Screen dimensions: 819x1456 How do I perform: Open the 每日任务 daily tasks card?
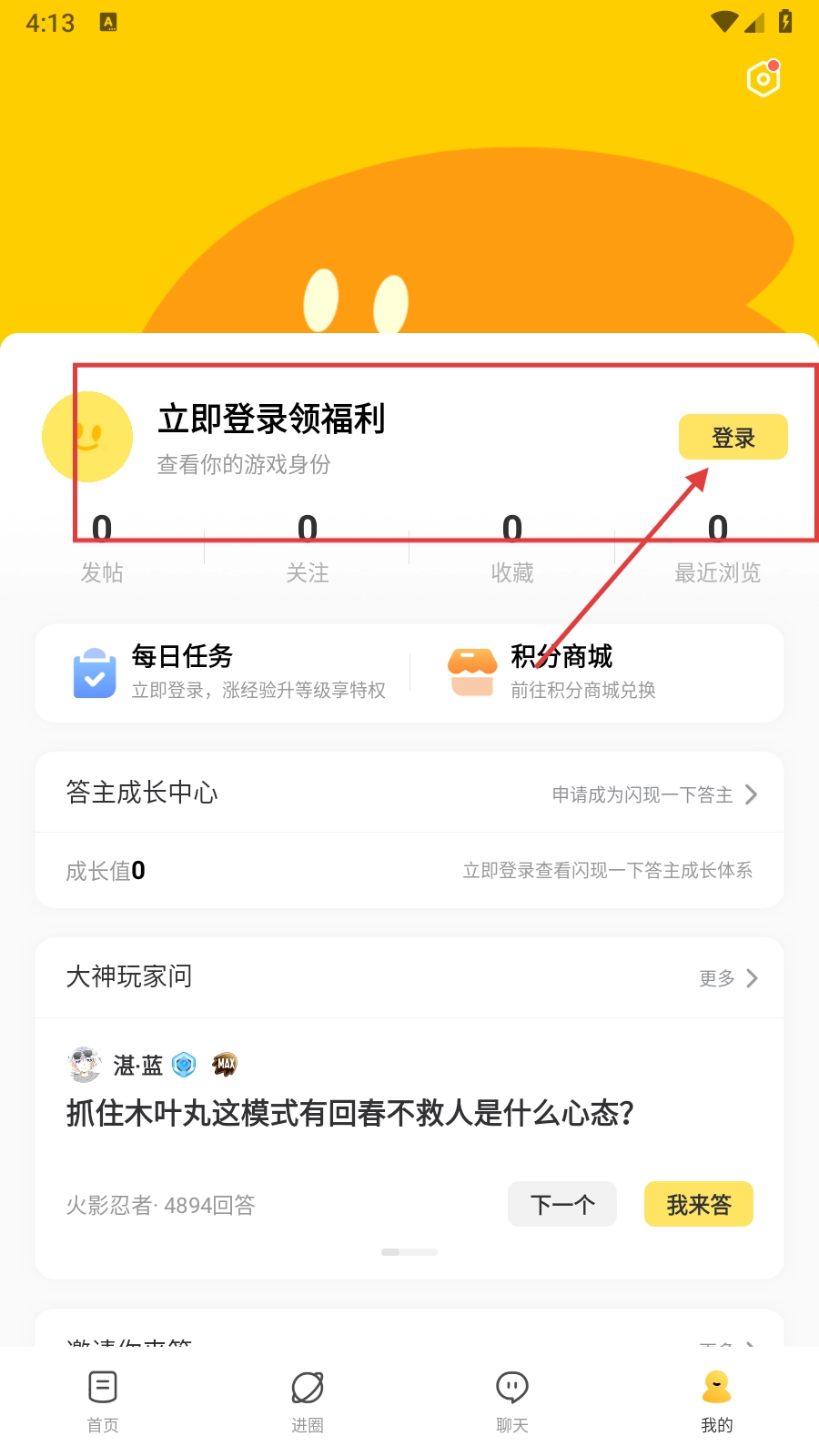click(227, 672)
